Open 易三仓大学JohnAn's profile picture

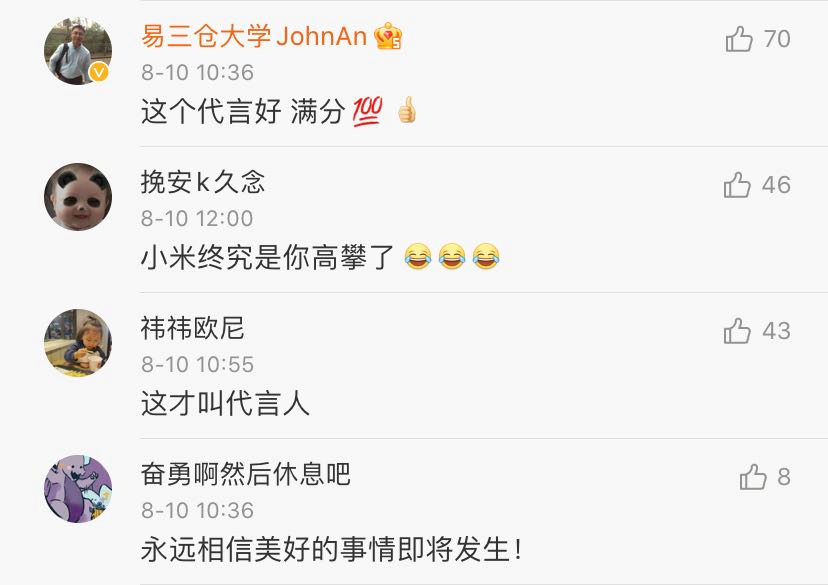coord(78,51)
